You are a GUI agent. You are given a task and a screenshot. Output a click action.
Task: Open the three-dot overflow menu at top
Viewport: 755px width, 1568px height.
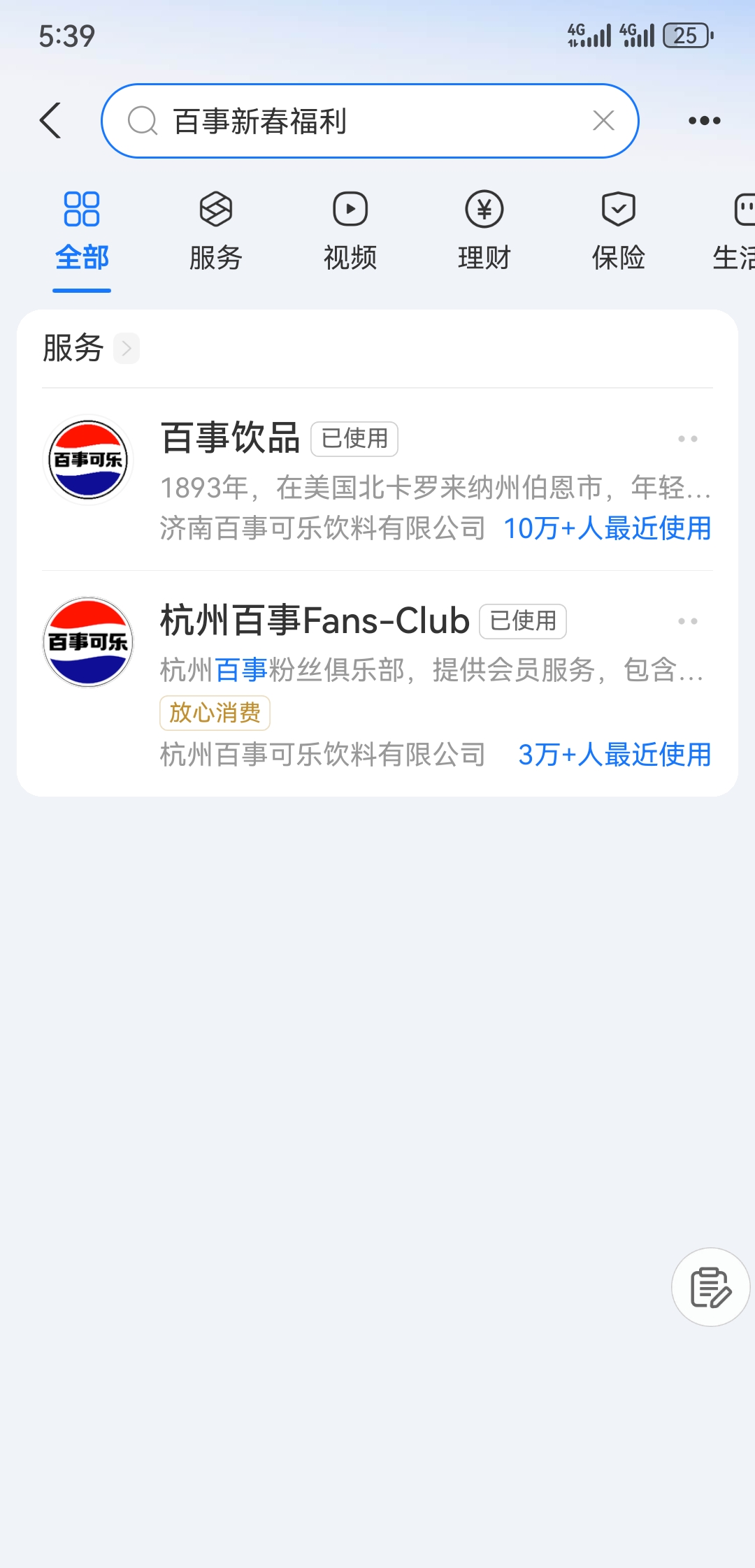[704, 121]
